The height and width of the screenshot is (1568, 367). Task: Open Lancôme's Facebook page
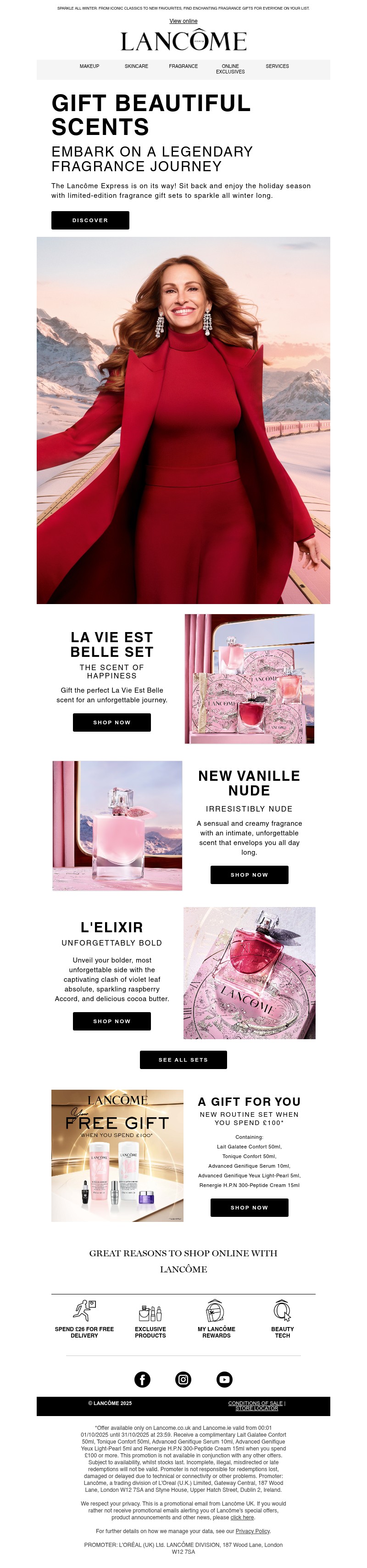pos(142,1379)
